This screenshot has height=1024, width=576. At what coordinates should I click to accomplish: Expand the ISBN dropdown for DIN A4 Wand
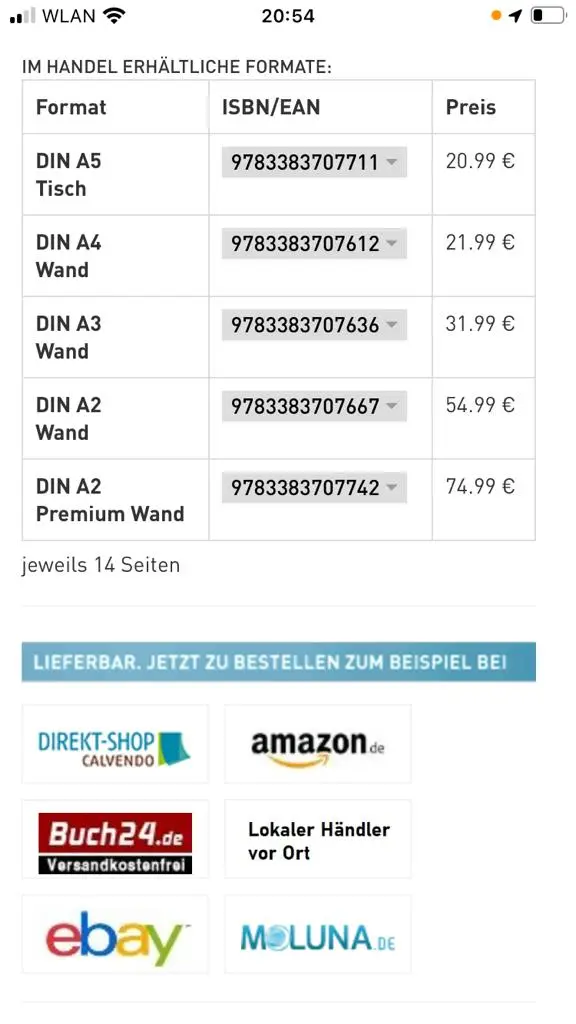tap(314, 244)
